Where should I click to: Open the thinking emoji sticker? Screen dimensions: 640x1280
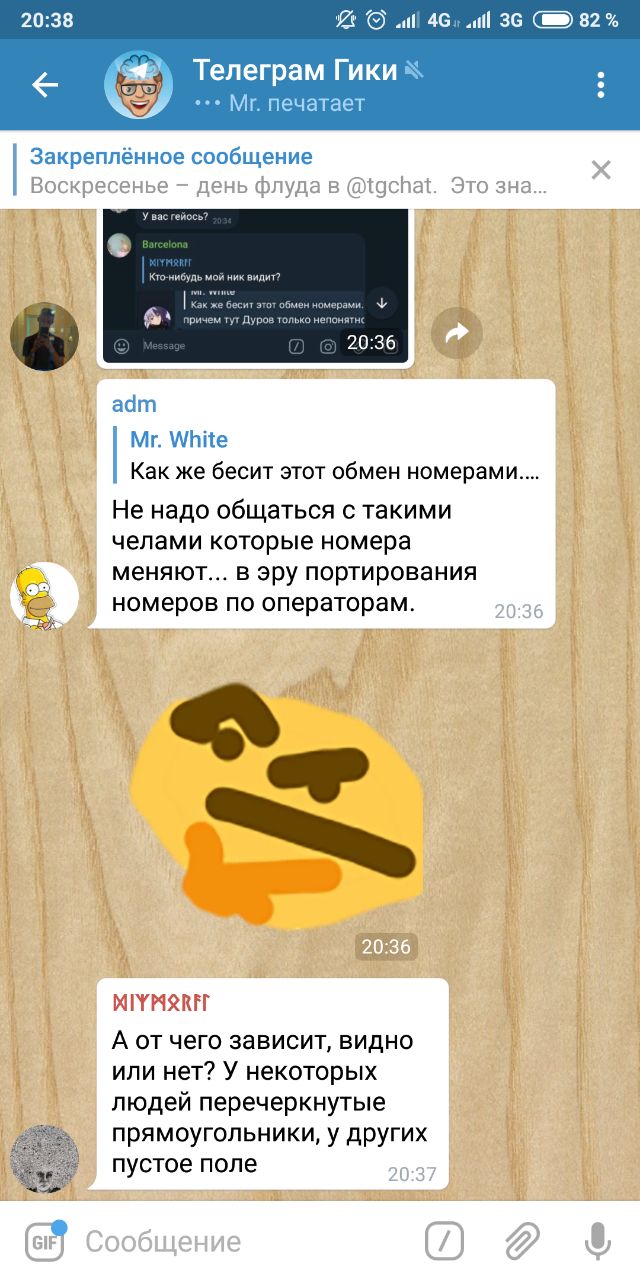[275, 800]
